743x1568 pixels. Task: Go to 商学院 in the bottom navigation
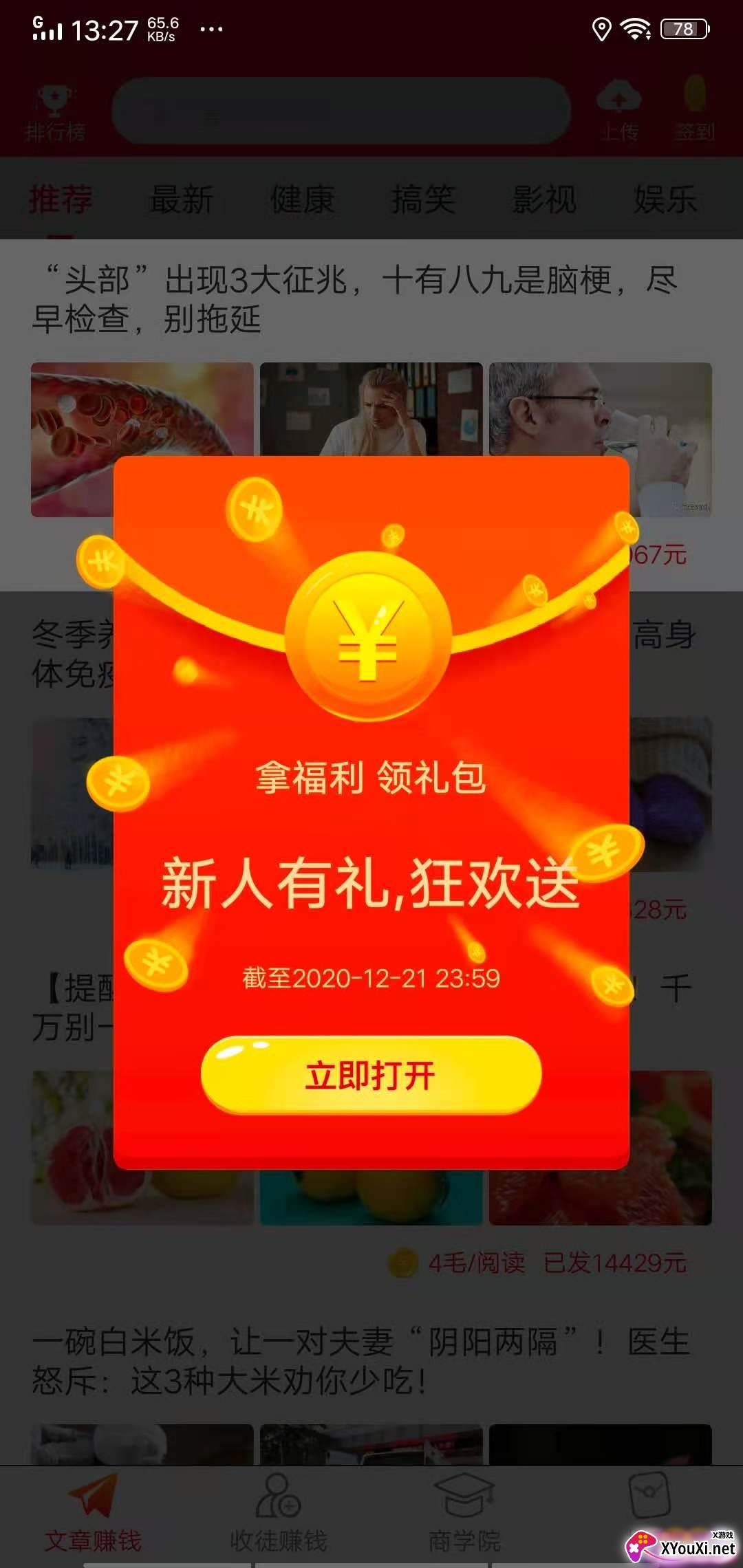(x=464, y=1513)
